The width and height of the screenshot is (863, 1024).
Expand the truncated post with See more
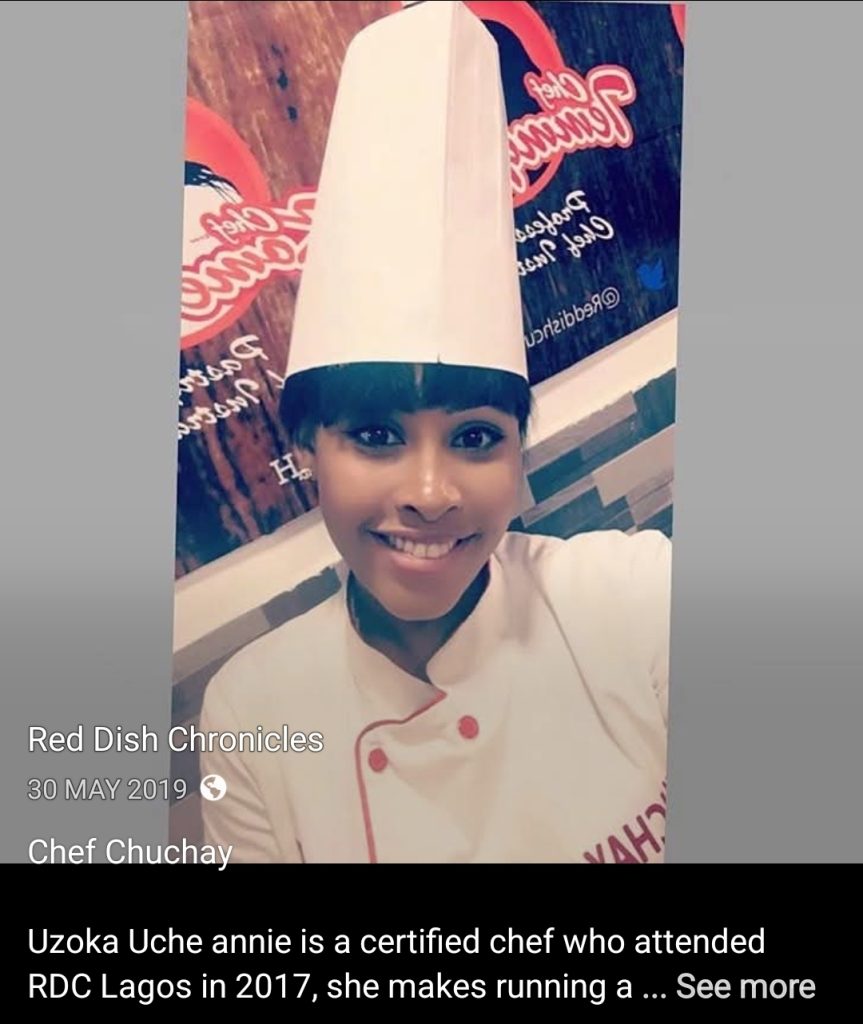tap(745, 987)
